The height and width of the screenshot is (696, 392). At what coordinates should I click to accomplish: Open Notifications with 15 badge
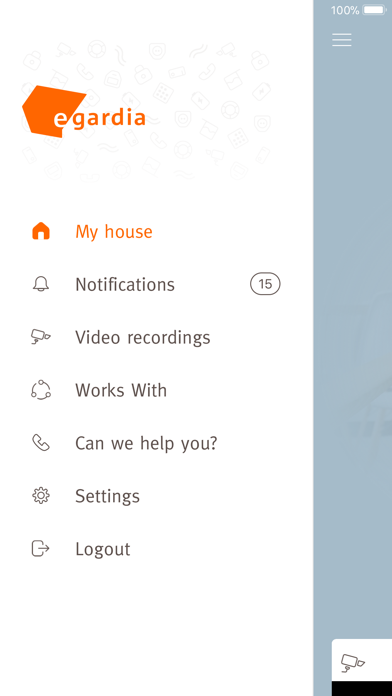point(156,285)
